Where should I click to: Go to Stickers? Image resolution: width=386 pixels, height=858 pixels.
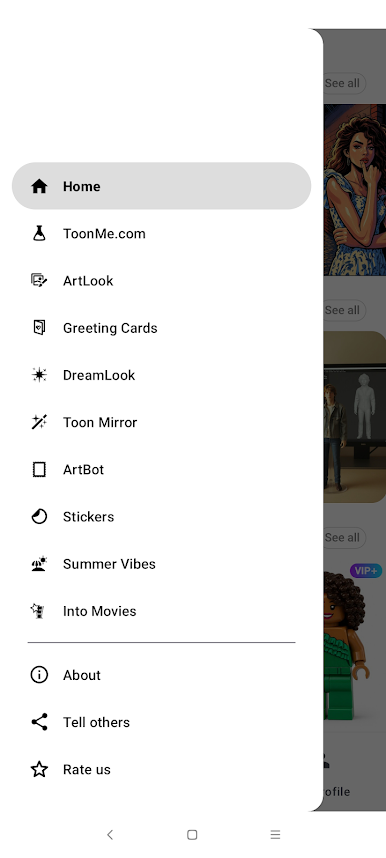(162, 517)
